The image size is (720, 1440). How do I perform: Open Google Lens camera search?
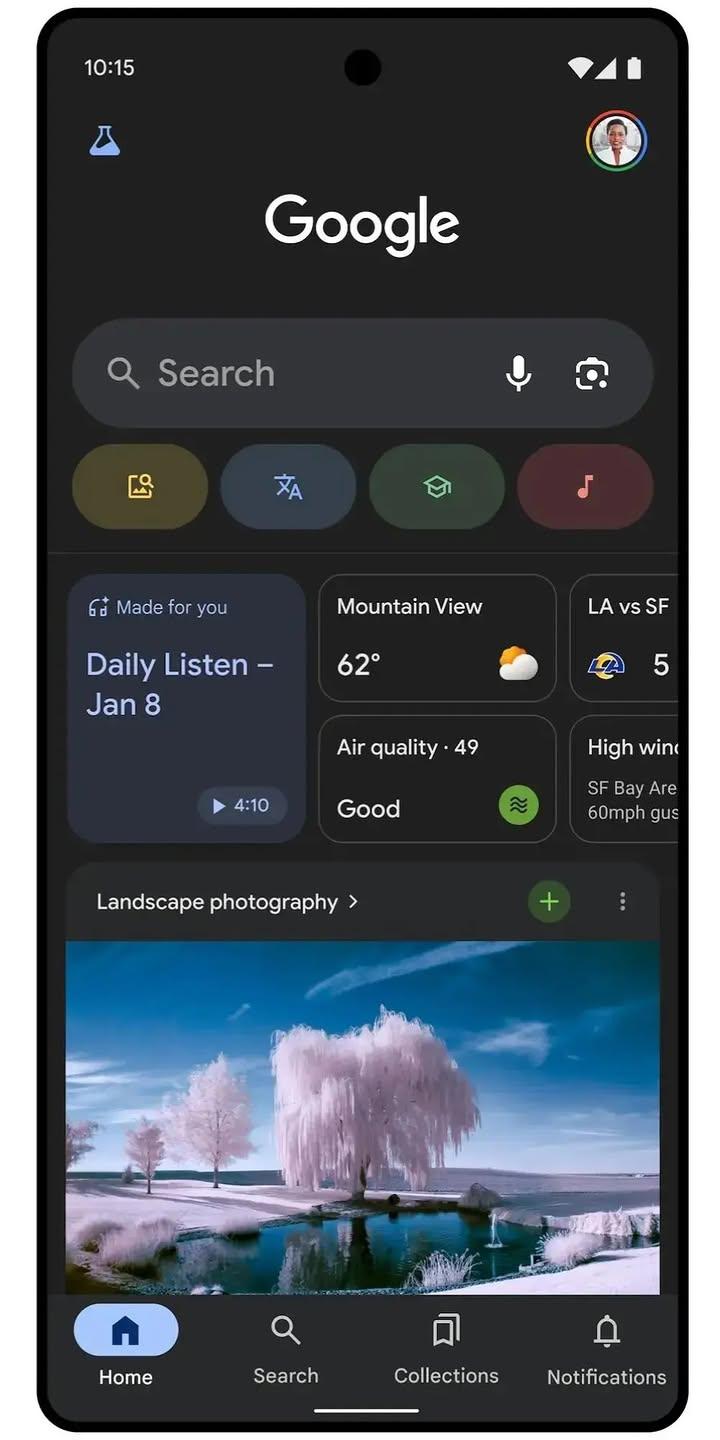[x=592, y=374]
